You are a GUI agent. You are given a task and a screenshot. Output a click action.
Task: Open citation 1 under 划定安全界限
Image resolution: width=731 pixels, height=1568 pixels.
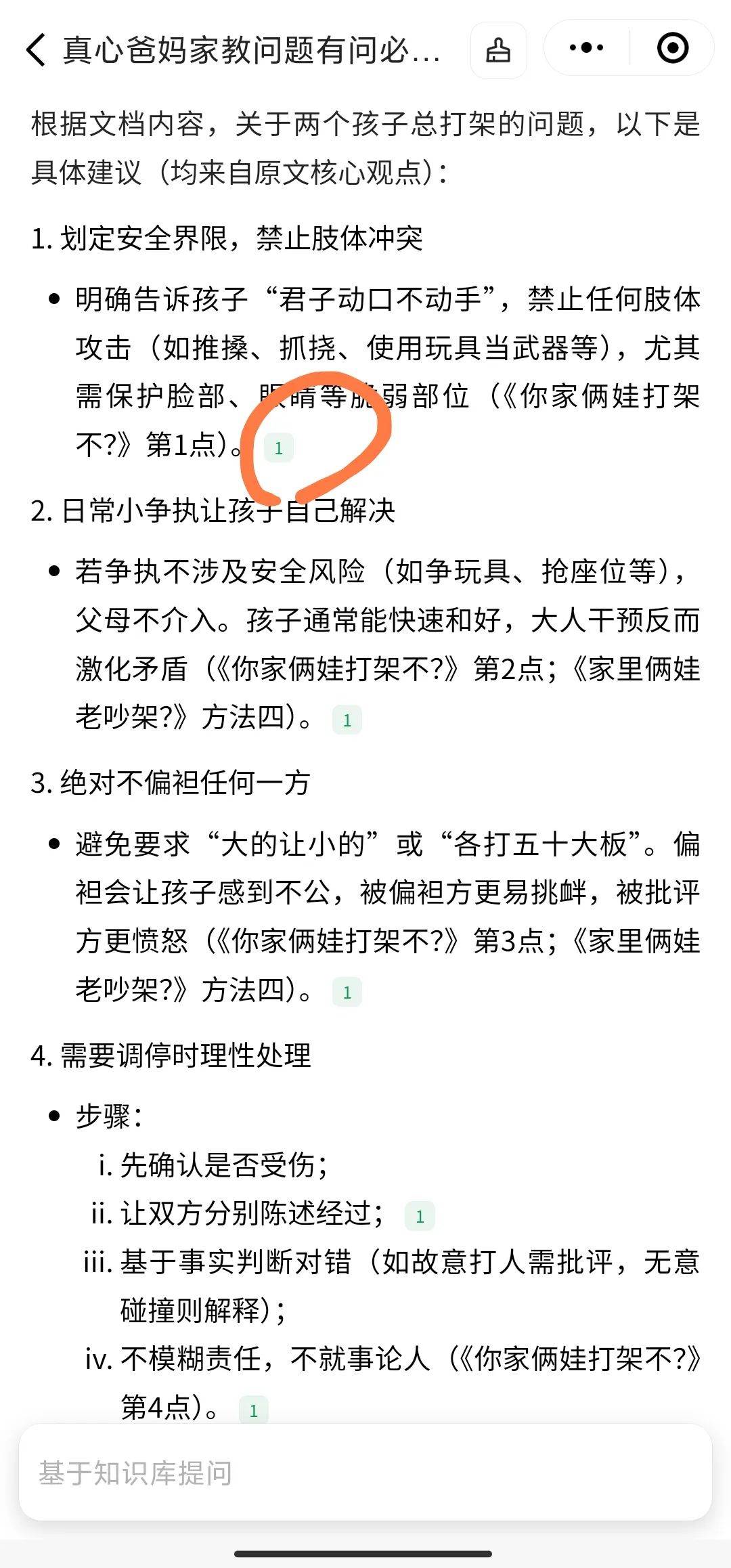(x=278, y=448)
